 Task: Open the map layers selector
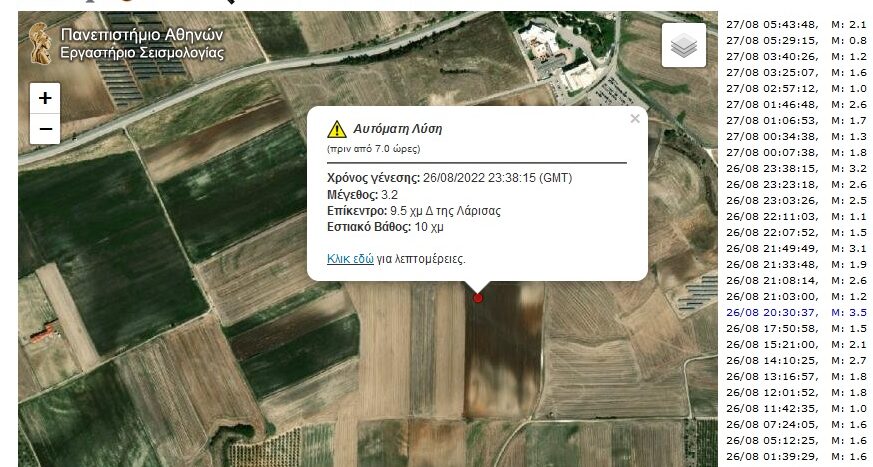coord(683,45)
